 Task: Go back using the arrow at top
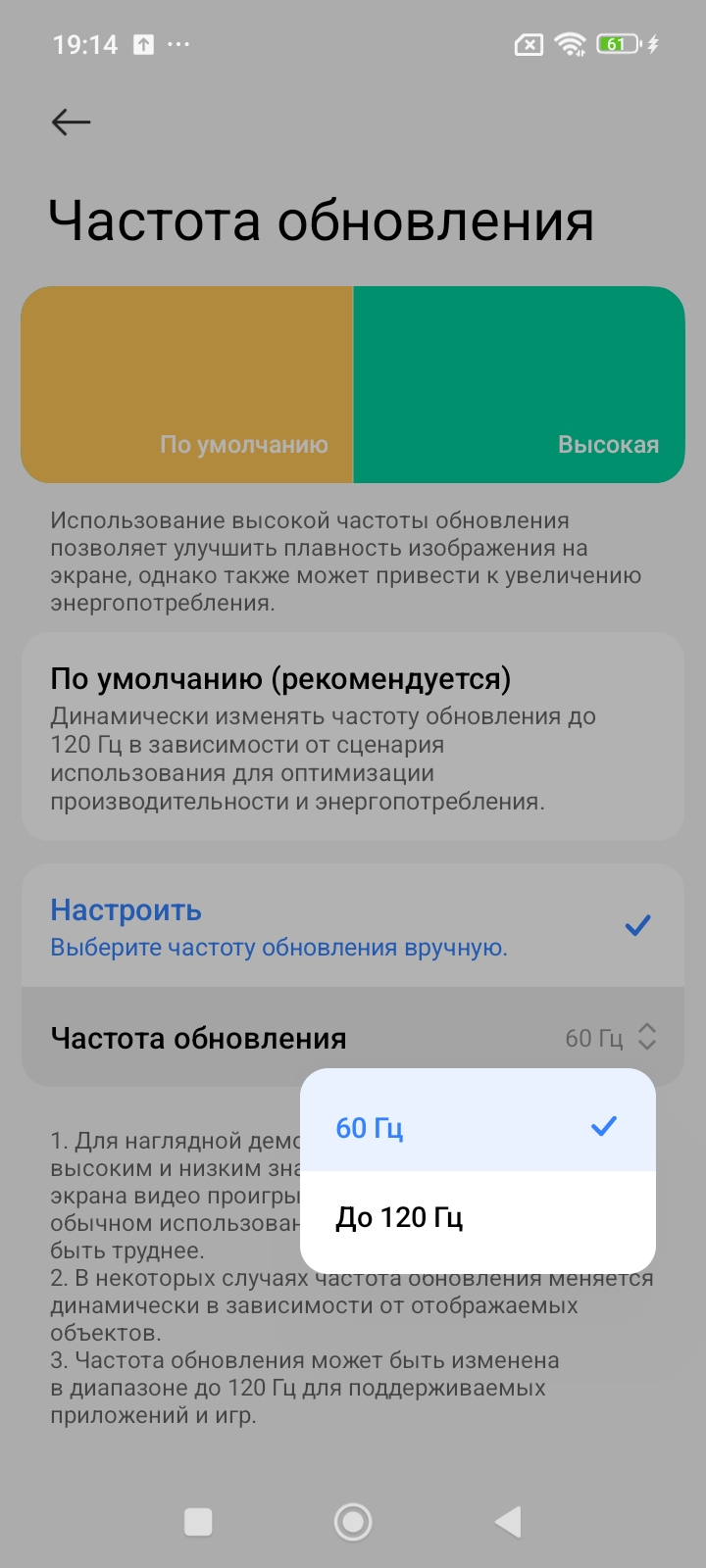point(71,122)
